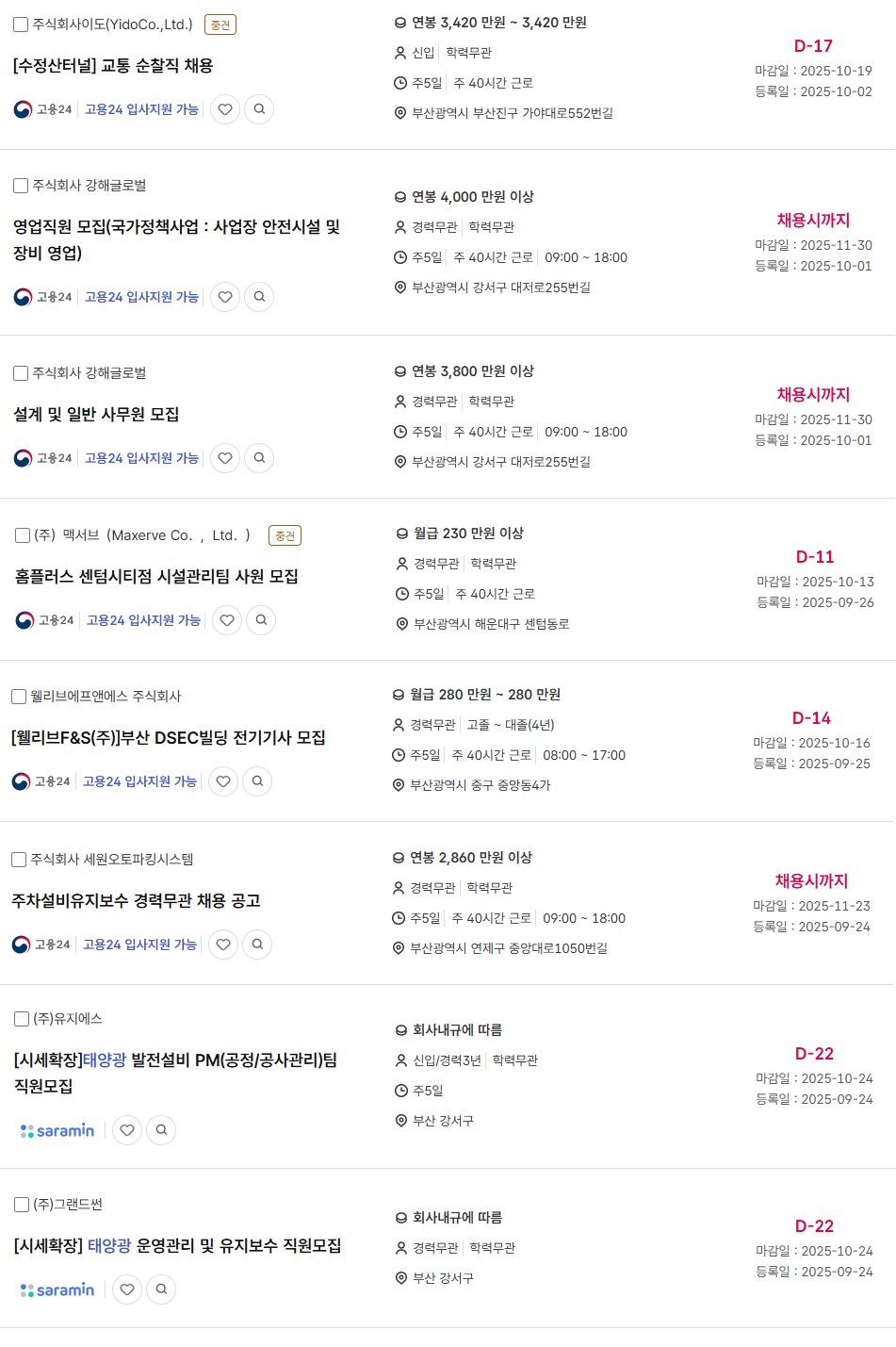The image size is (896, 1347).
Task: Tap the magnifier icon on 영업직원 모집 posting
Action: [x=259, y=297]
